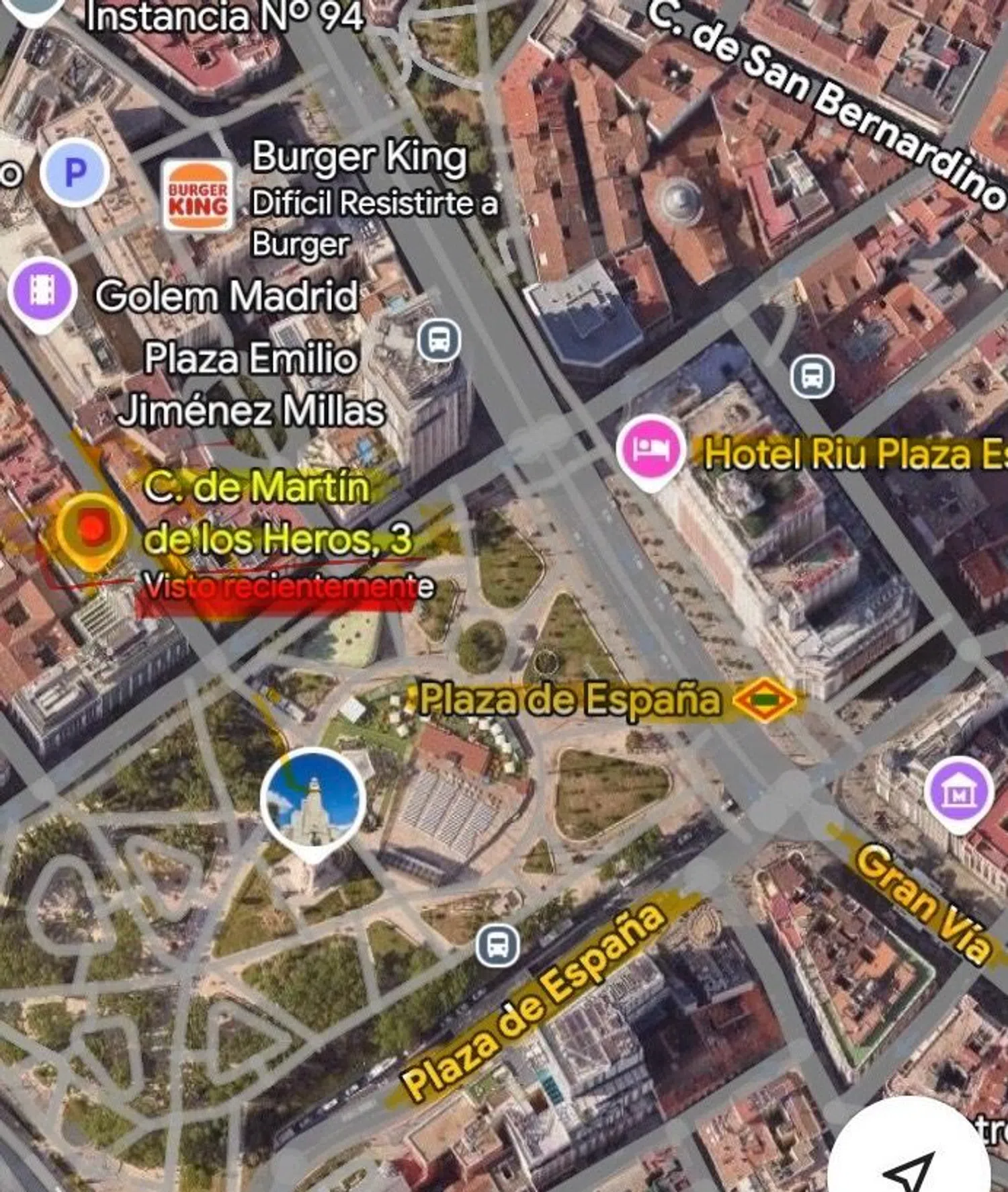Select the bus stop above Hotel Riu Plaza
1008x1192 pixels.
click(x=812, y=376)
